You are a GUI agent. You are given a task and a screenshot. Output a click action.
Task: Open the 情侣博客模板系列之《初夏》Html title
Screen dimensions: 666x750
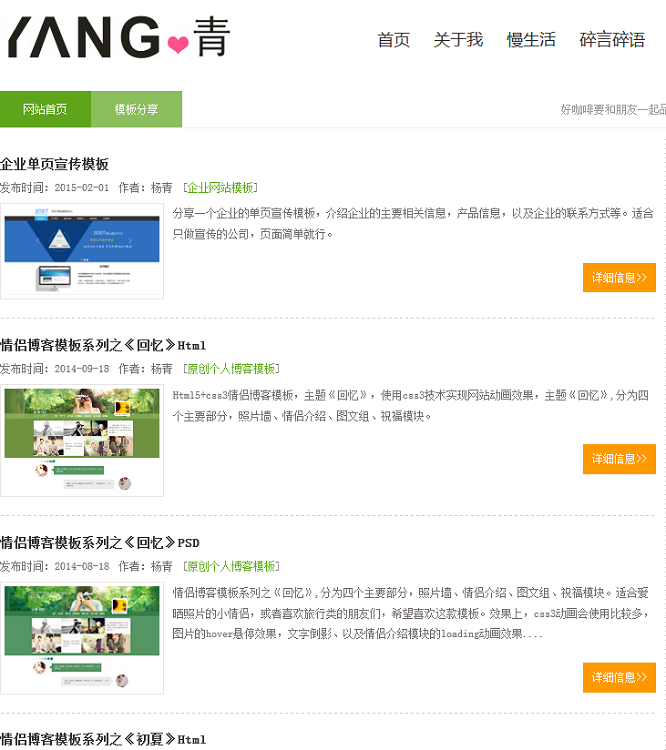[x=103, y=740]
